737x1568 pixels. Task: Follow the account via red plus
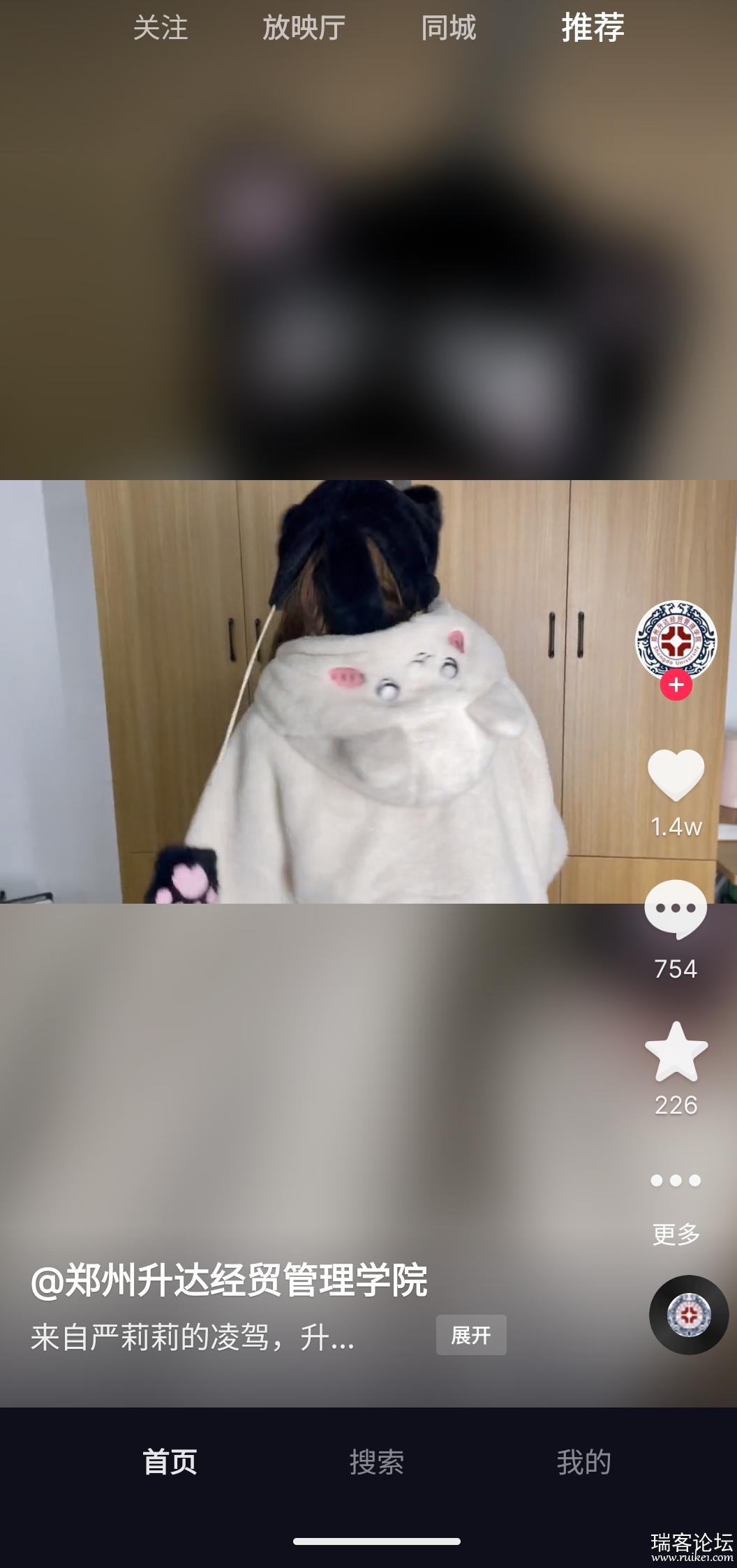(676, 685)
